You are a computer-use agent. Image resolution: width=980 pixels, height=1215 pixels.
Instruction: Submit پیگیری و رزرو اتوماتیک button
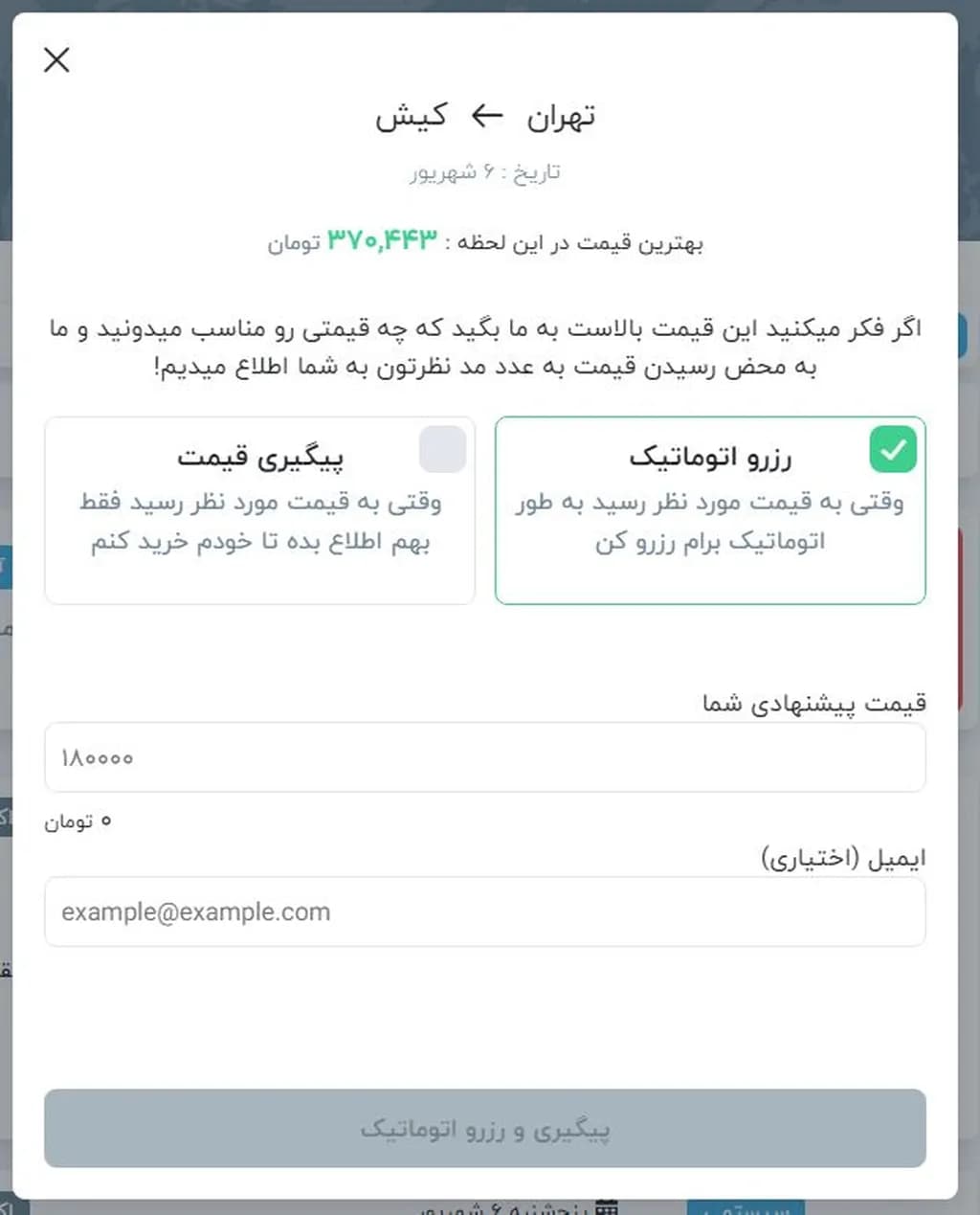click(484, 1128)
